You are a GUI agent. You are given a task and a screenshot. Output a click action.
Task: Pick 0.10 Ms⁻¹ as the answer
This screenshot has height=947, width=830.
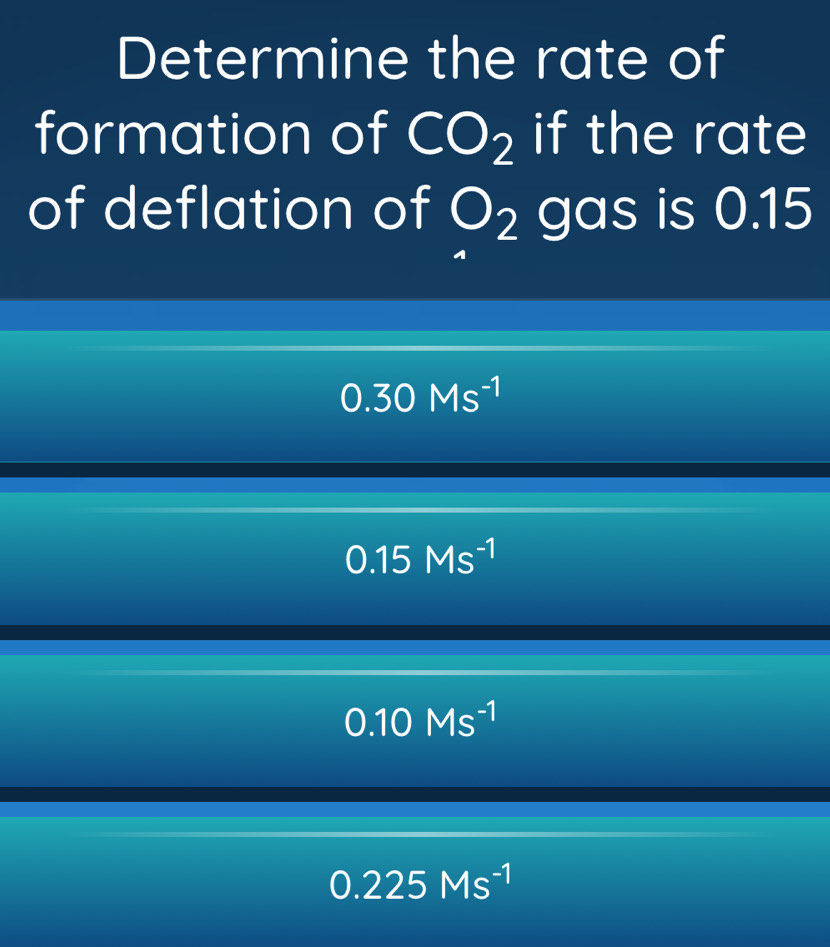[415, 720]
